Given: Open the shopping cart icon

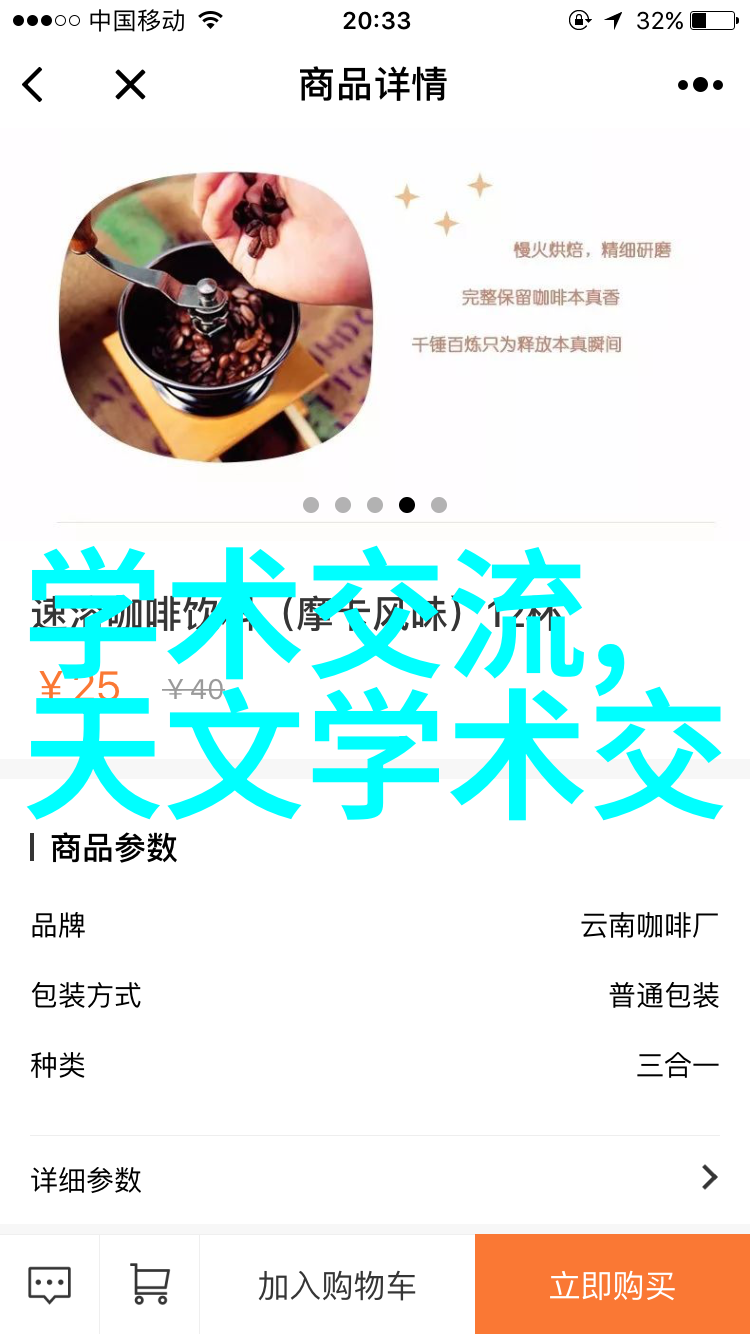Looking at the screenshot, I should tap(149, 1285).
